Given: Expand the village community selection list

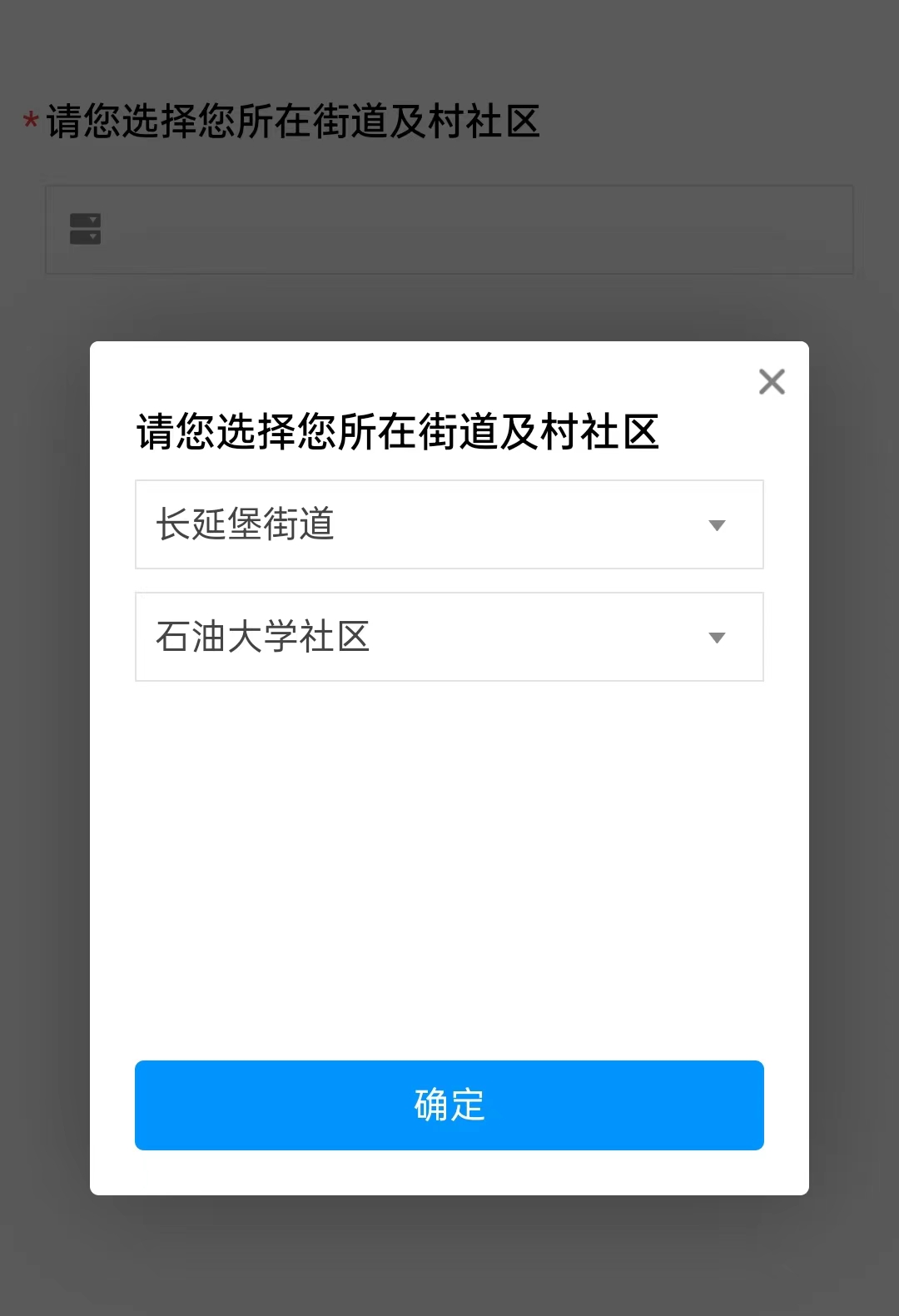Looking at the screenshot, I should [x=449, y=637].
